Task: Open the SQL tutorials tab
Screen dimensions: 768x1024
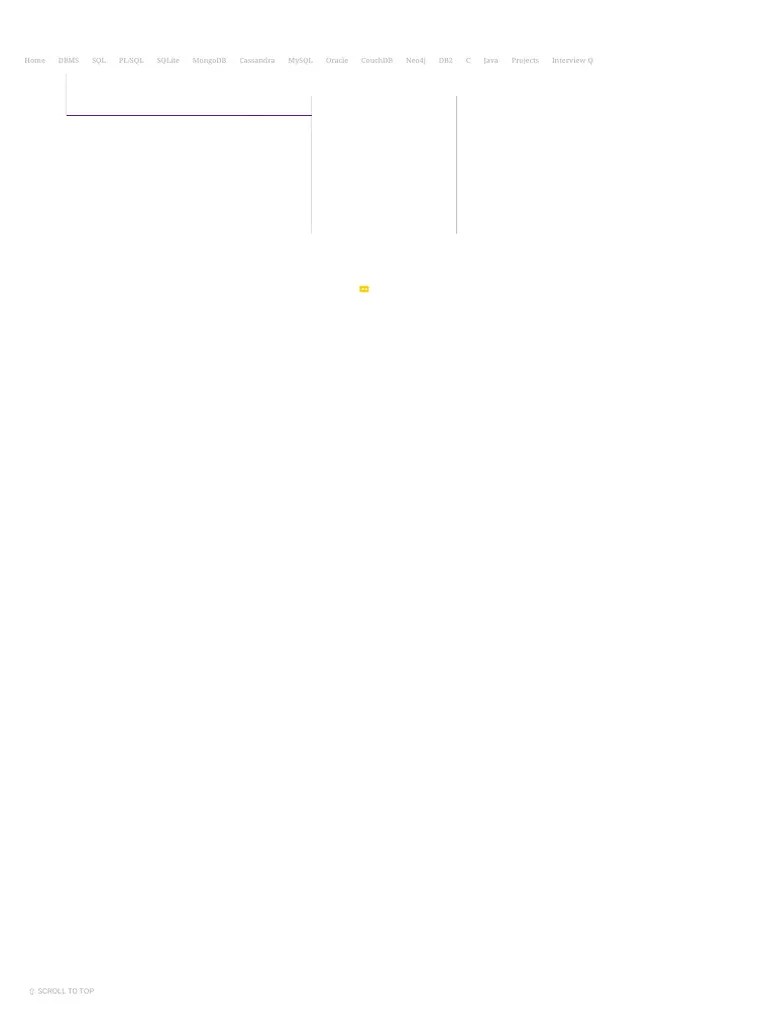Action: tap(99, 61)
